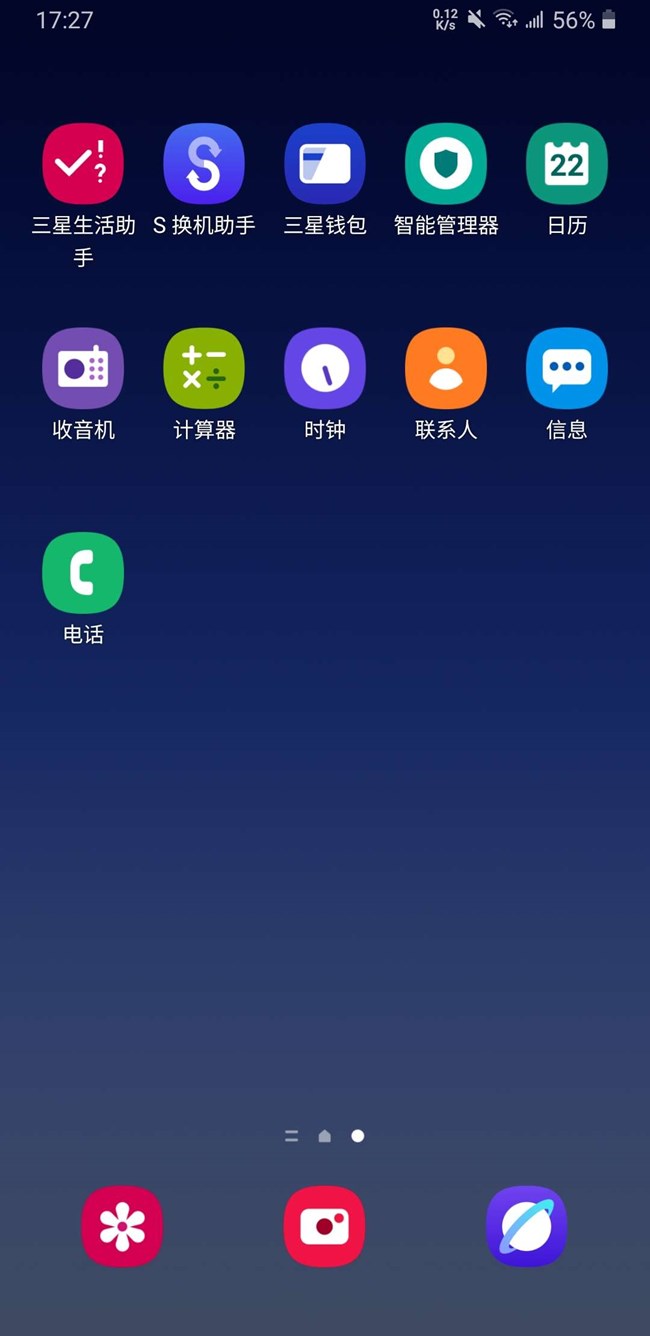The image size is (650, 1336).
Task: Open the Samsung Internet browser in dock
Action: 527,1226
